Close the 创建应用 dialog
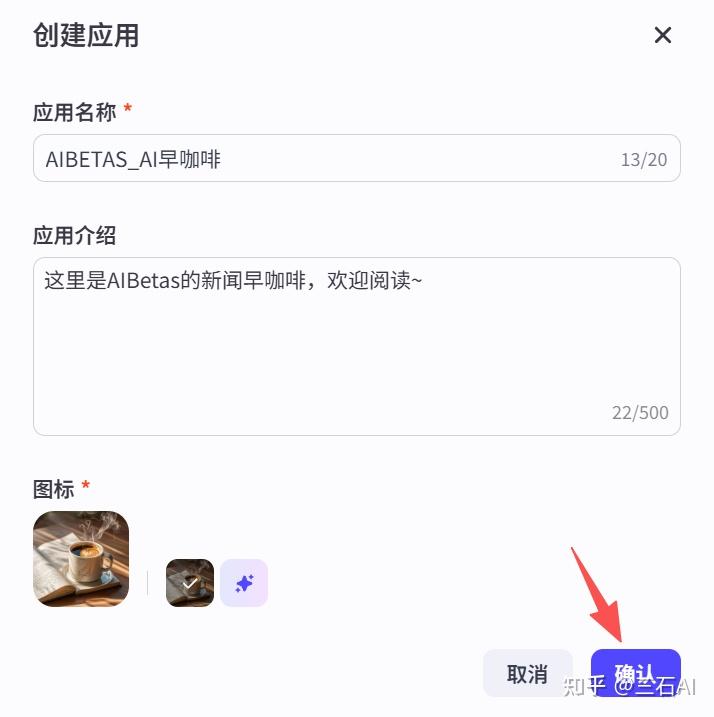The width and height of the screenshot is (714, 717). point(662,35)
